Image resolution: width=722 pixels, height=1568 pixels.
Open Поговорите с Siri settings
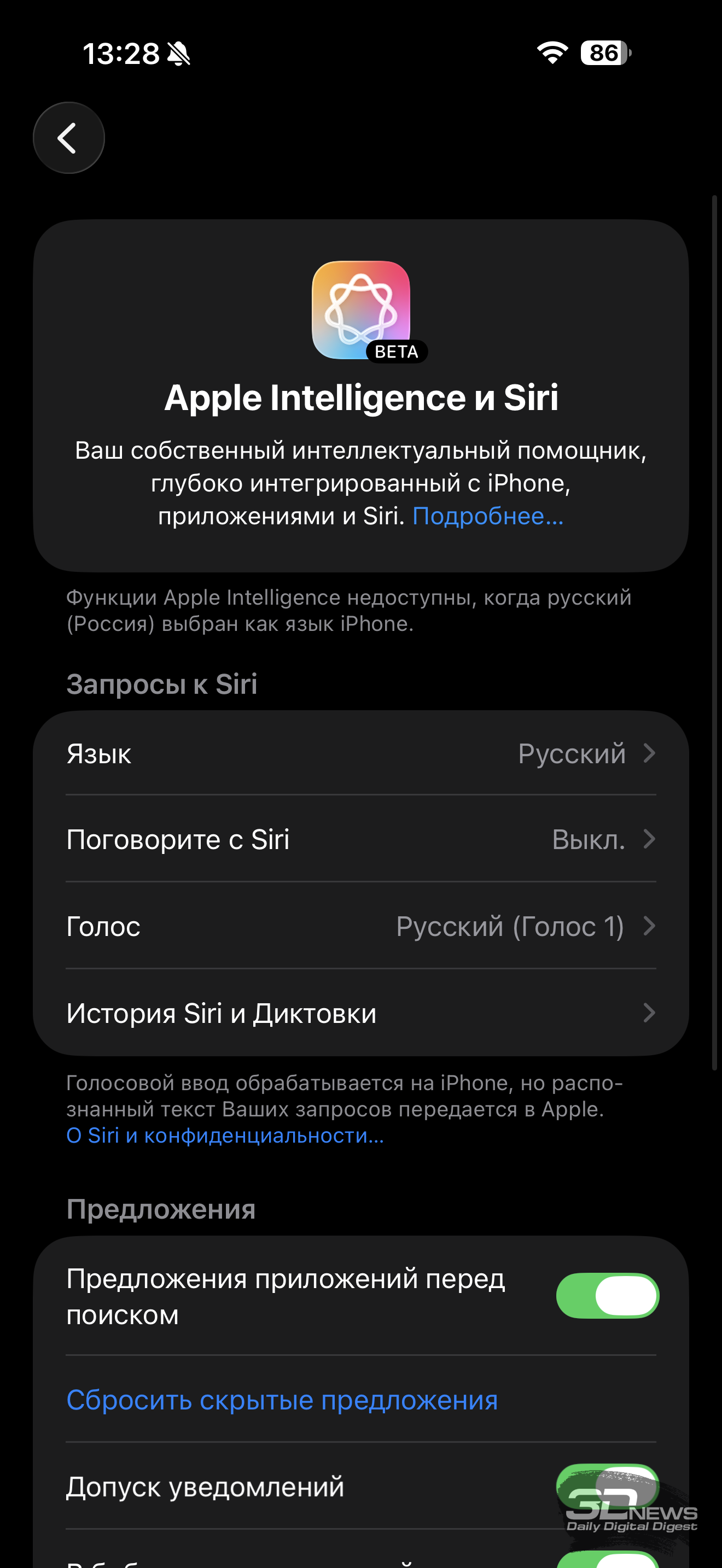(x=360, y=839)
